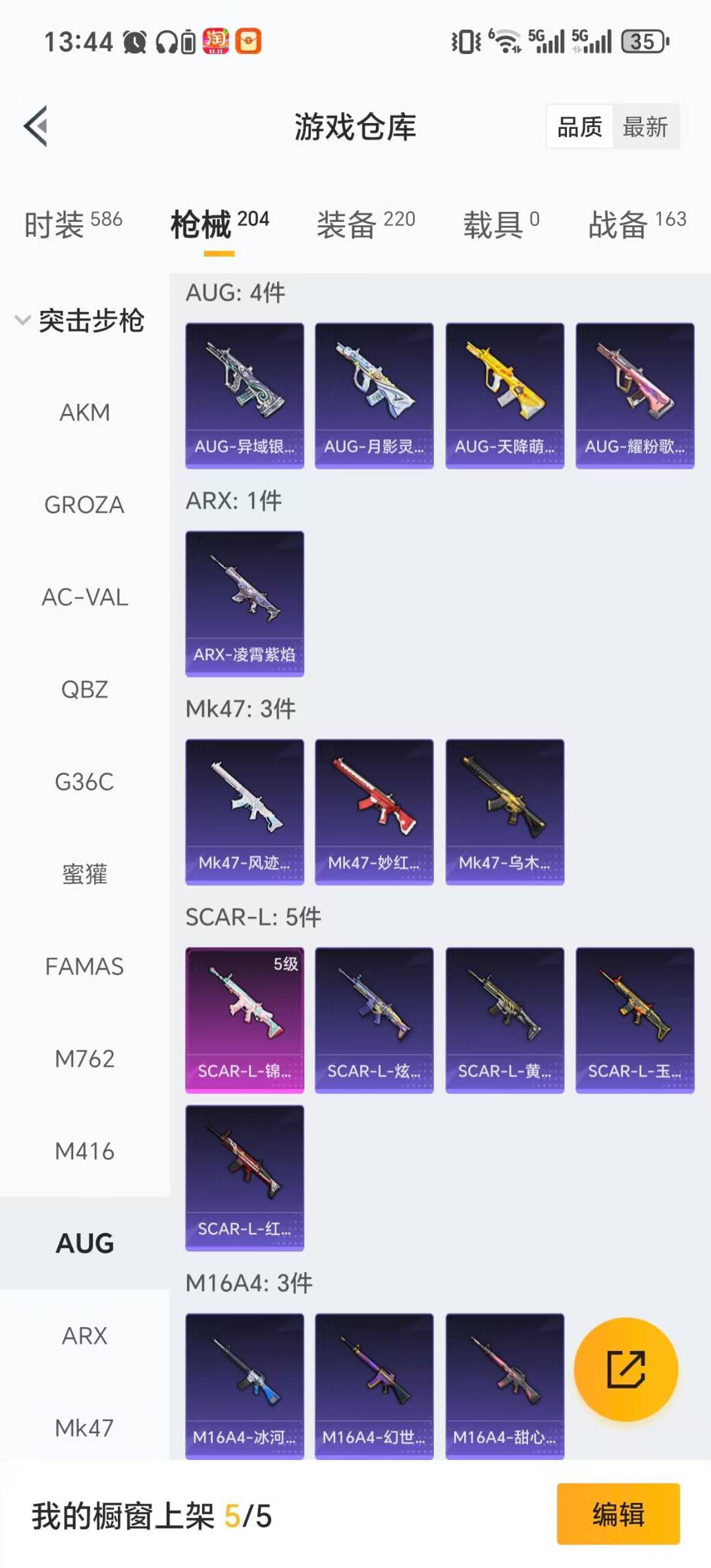Switch to the 时装 tab

point(73,224)
